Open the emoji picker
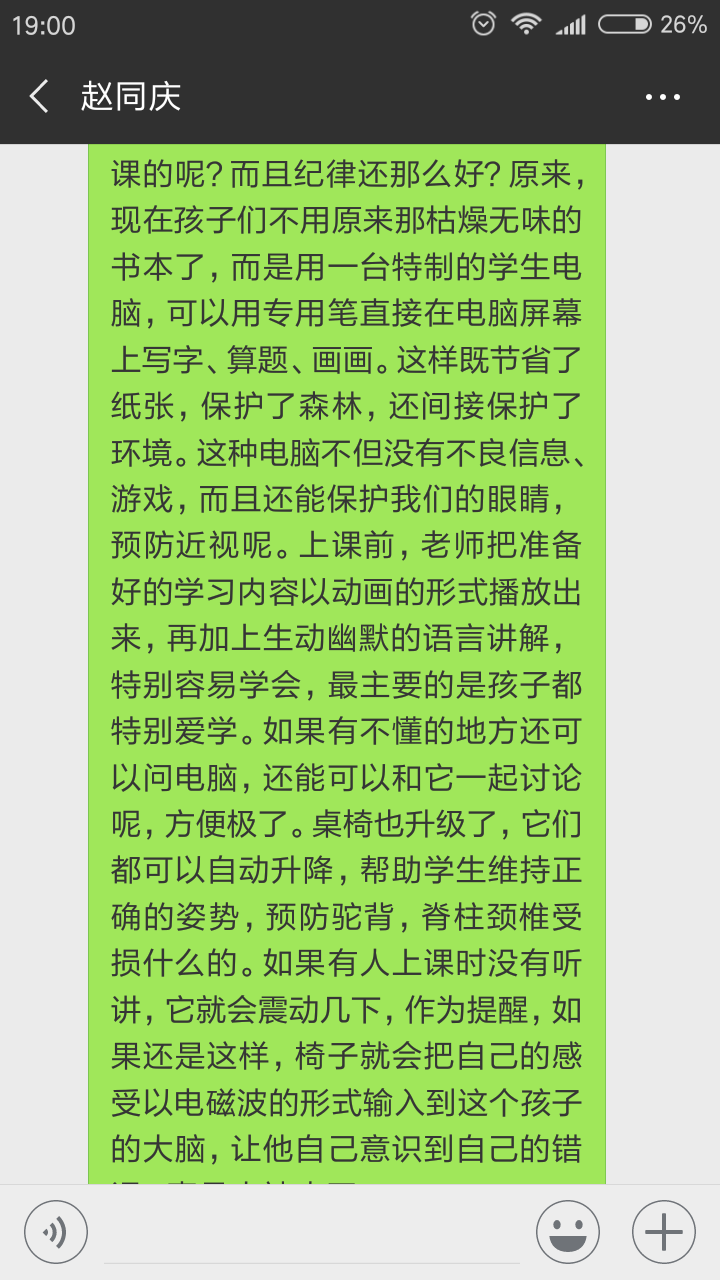This screenshot has width=720, height=1280. coord(568,1232)
